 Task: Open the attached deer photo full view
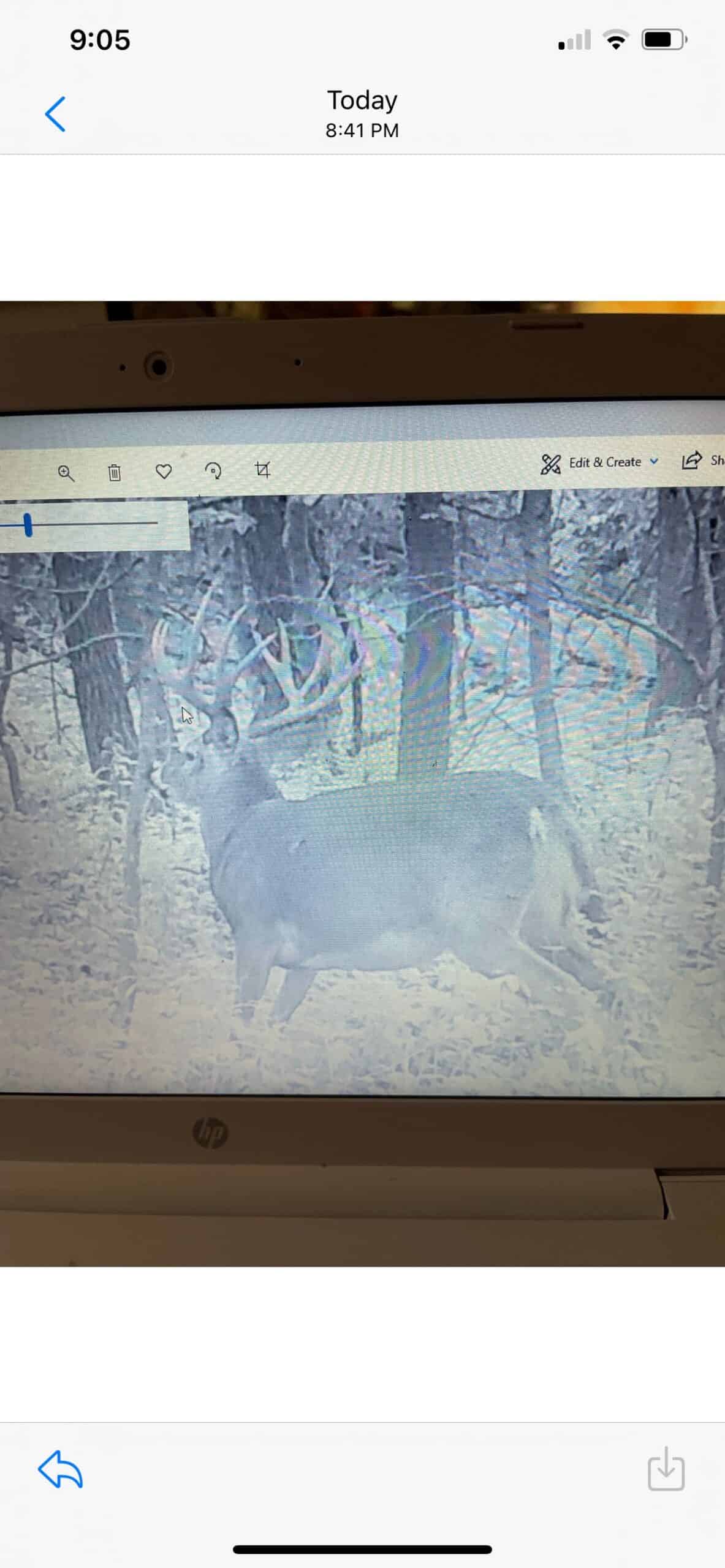[x=362, y=783]
